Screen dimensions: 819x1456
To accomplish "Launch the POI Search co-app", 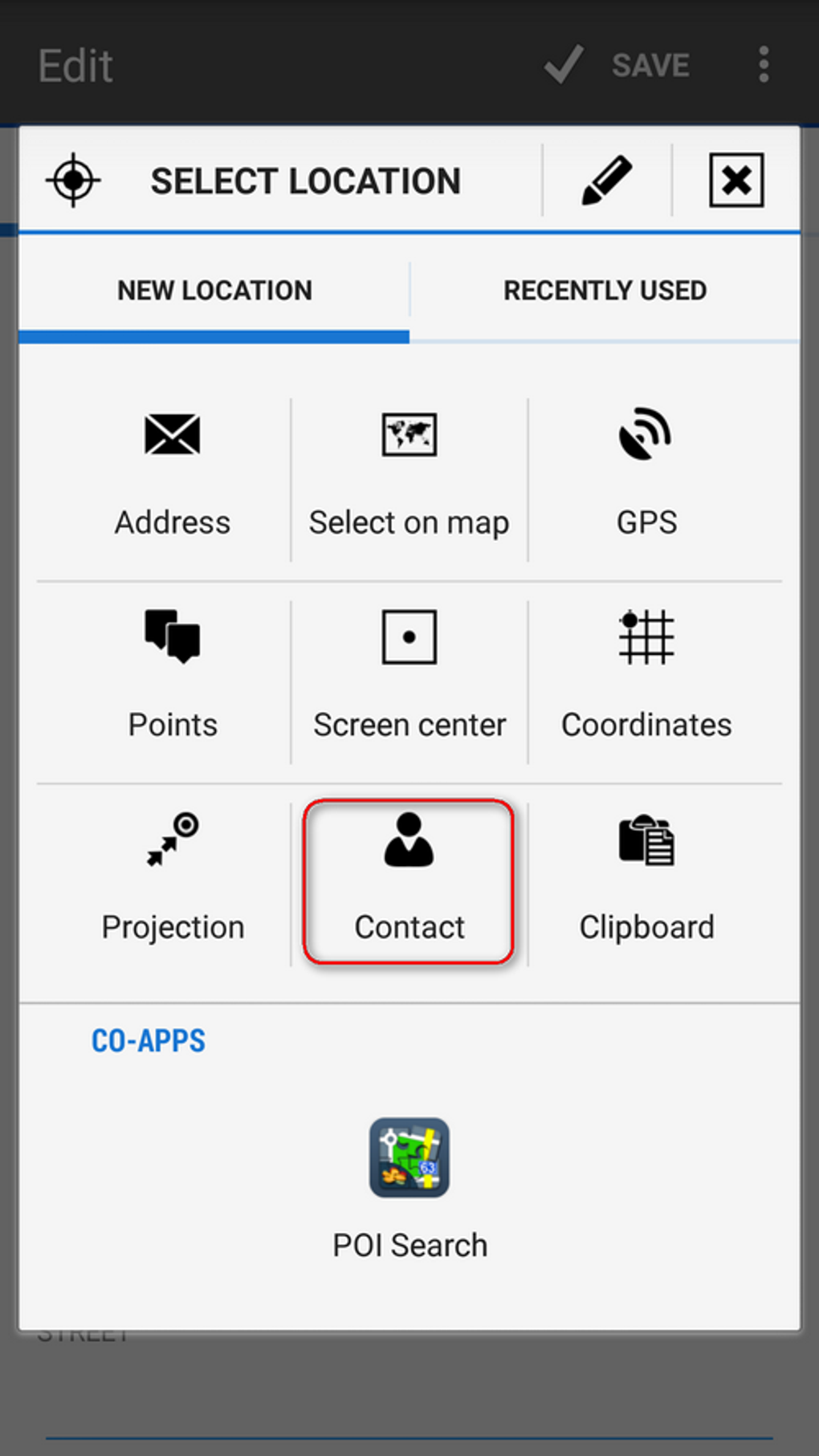I will point(409,1180).
